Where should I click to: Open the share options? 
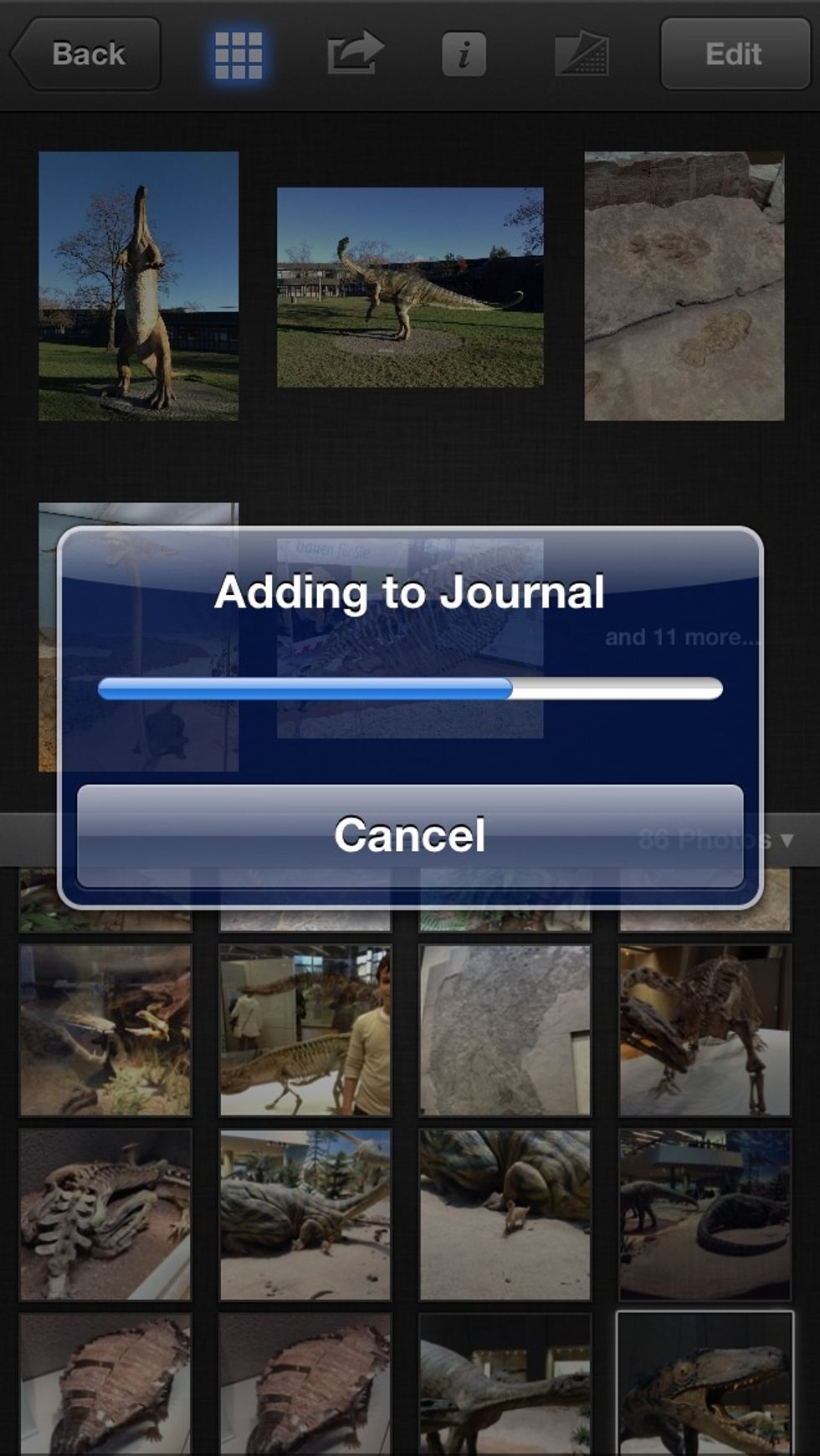355,54
